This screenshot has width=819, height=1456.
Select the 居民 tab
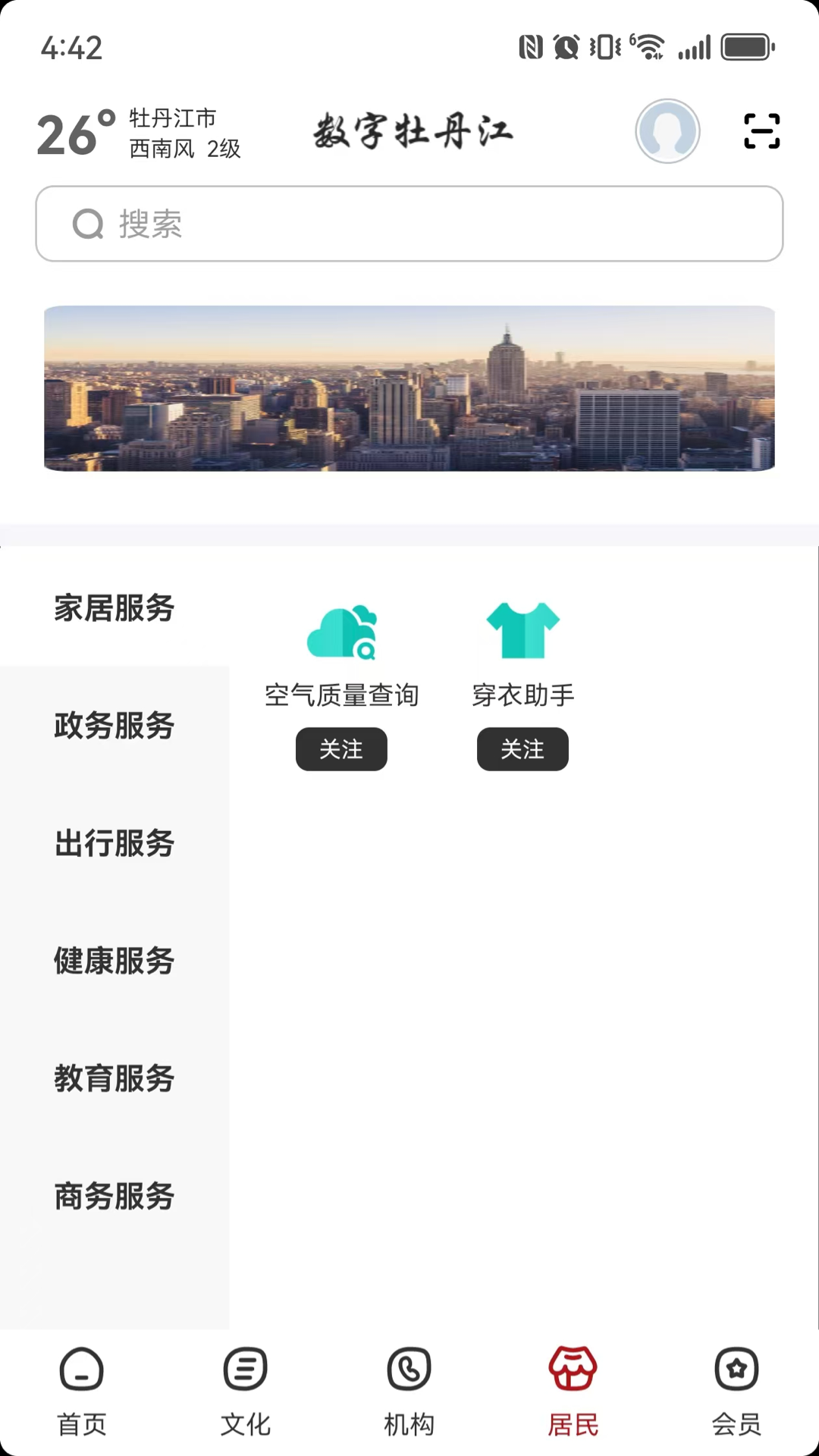point(573,1392)
